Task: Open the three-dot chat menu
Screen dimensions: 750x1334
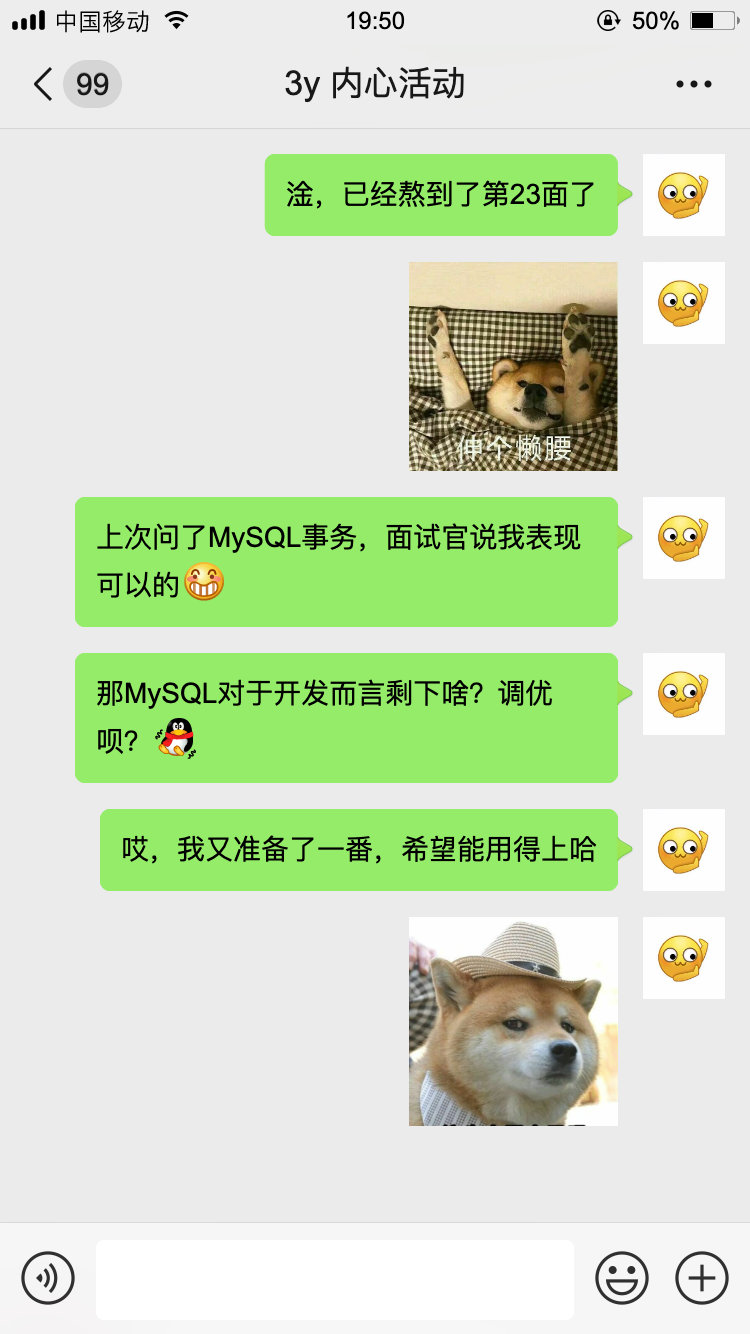Action: click(693, 84)
